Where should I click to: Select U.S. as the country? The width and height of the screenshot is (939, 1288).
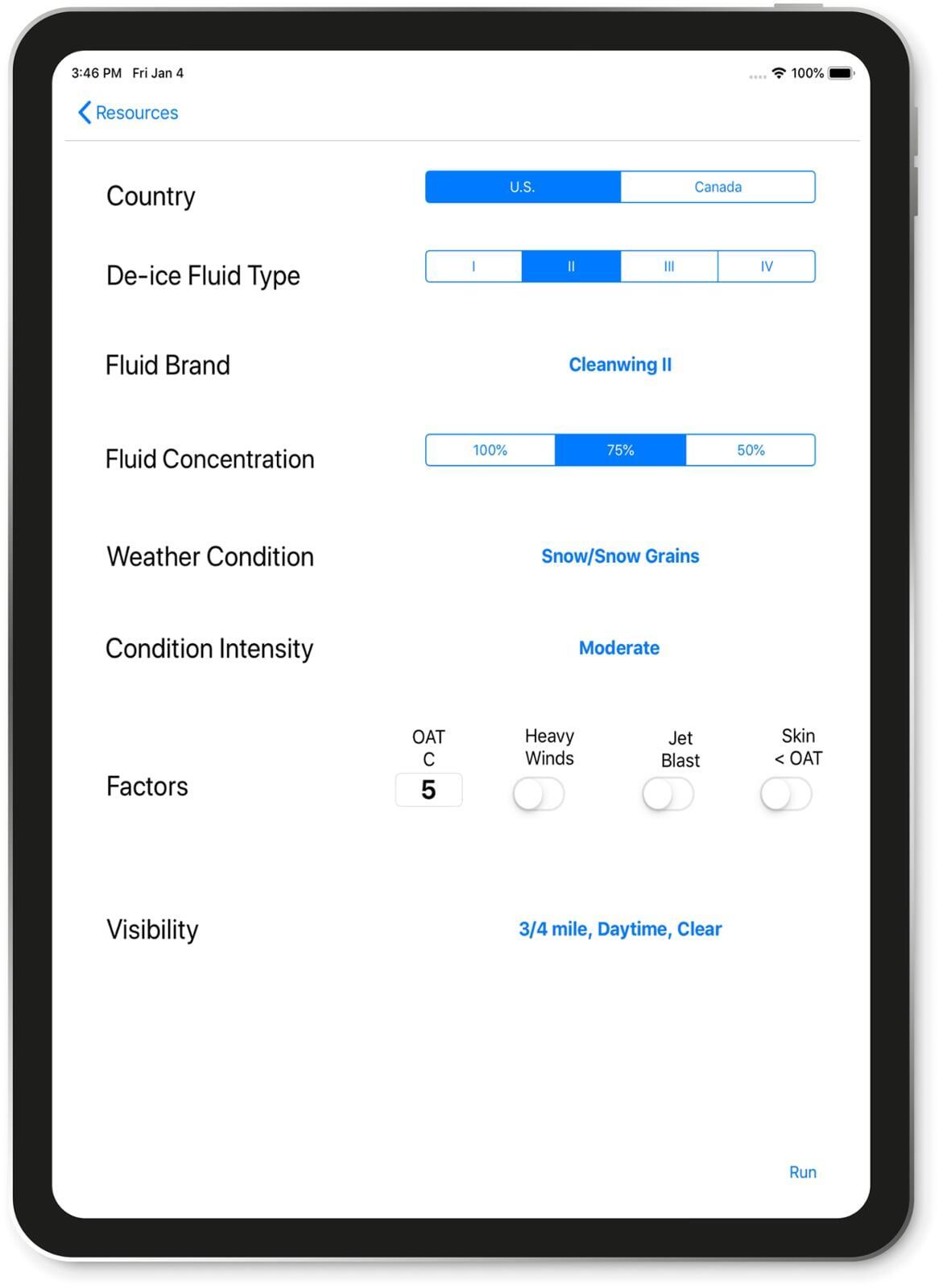(523, 187)
